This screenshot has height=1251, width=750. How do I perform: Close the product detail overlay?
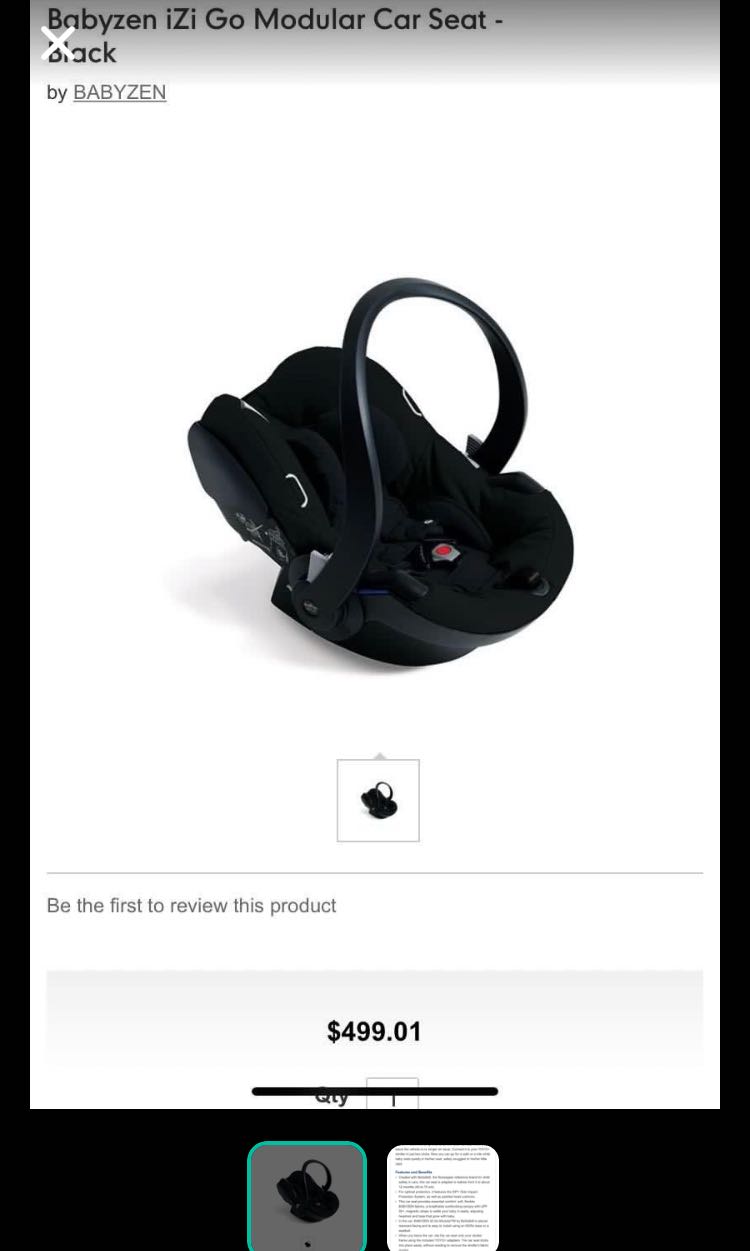pos(58,40)
